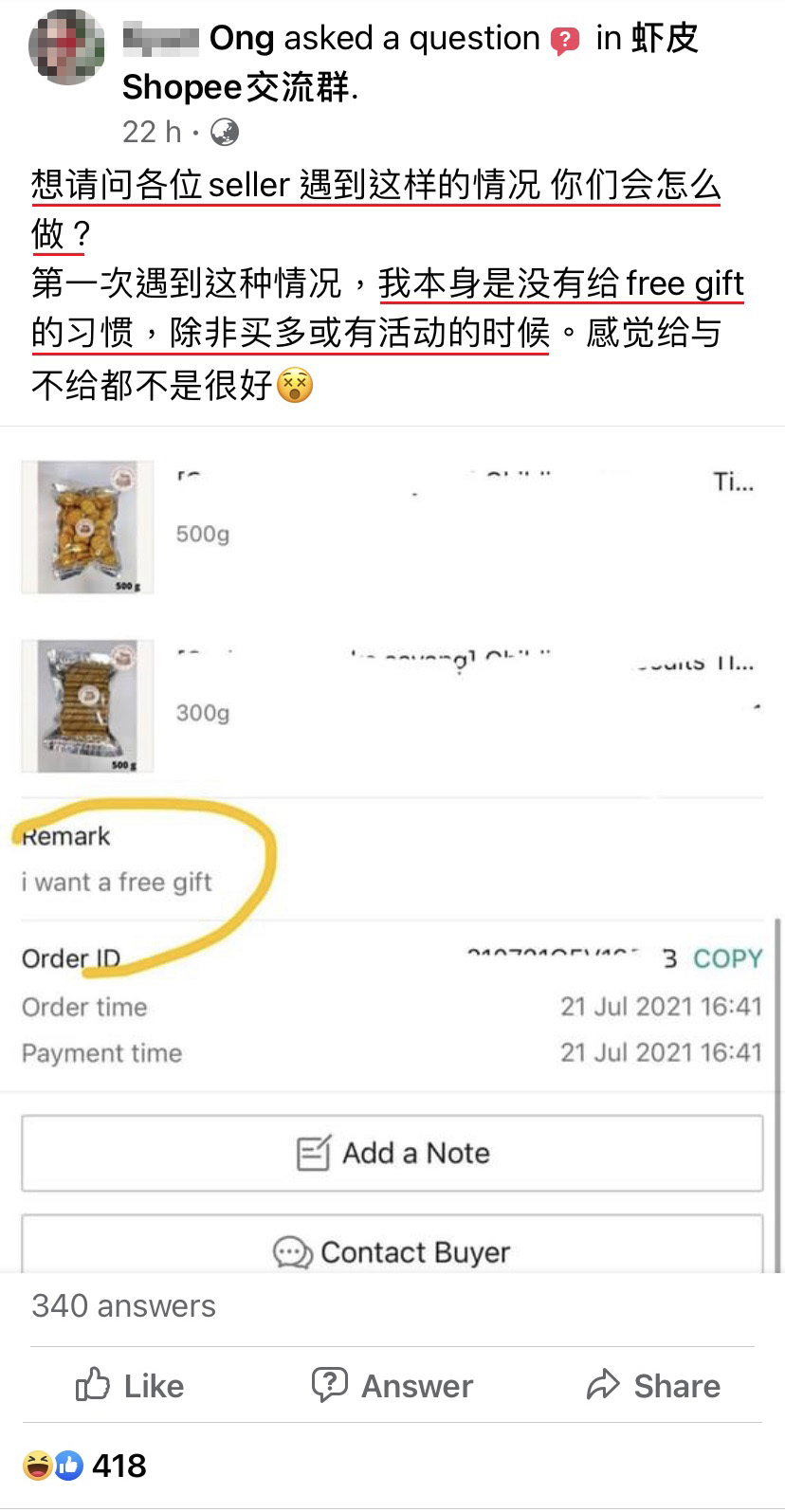785x1512 pixels.
Task: Open the poster's profile picture
Action: 66,46
